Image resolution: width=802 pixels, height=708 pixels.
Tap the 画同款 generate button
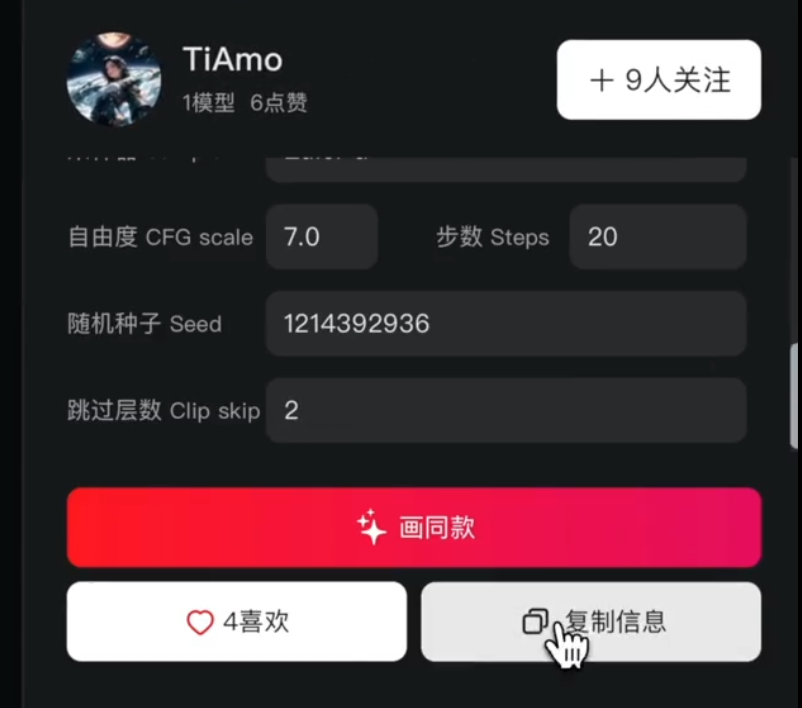pos(414,527)
